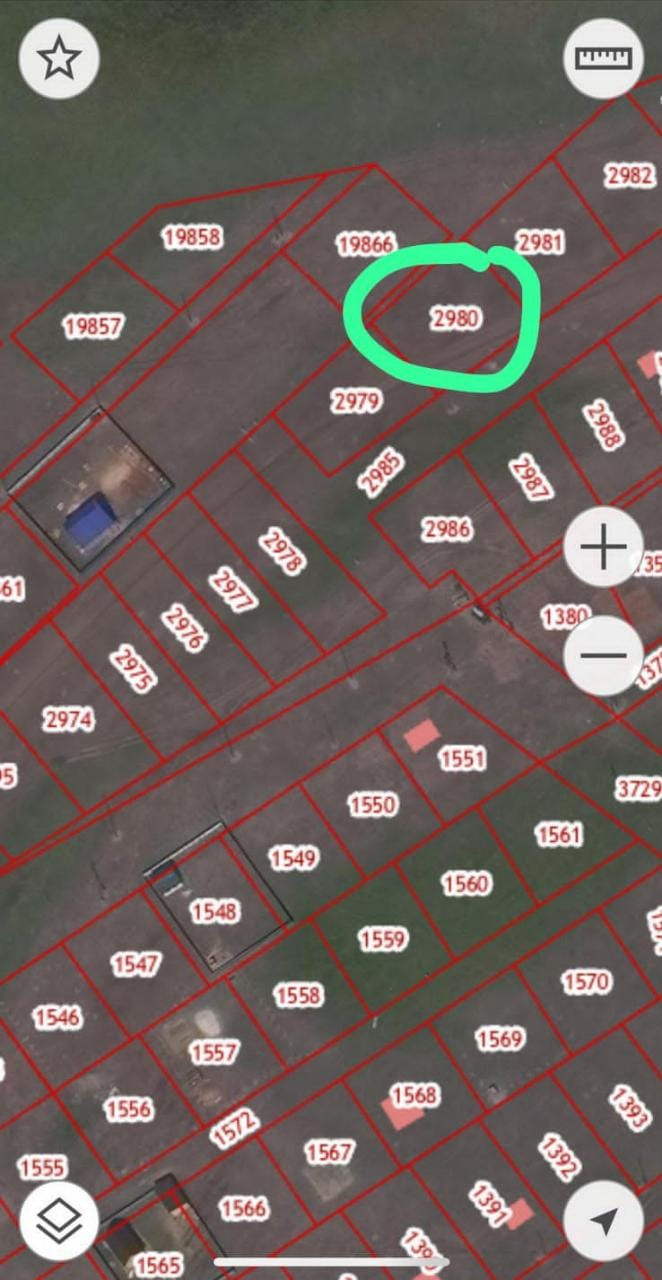Open the favorites star button

(59, 59)
